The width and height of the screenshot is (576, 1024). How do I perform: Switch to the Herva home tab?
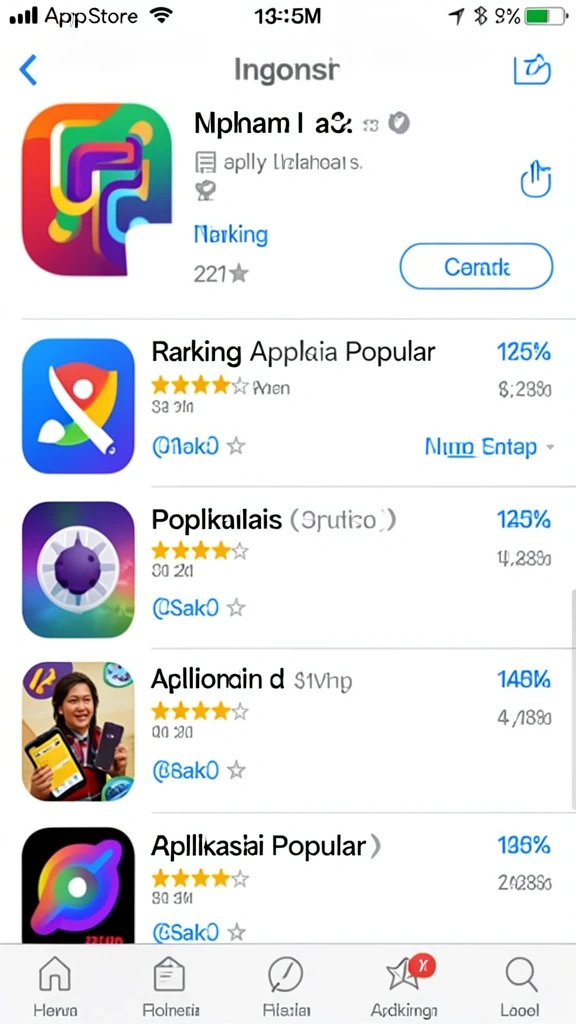(x=55, y=985)
